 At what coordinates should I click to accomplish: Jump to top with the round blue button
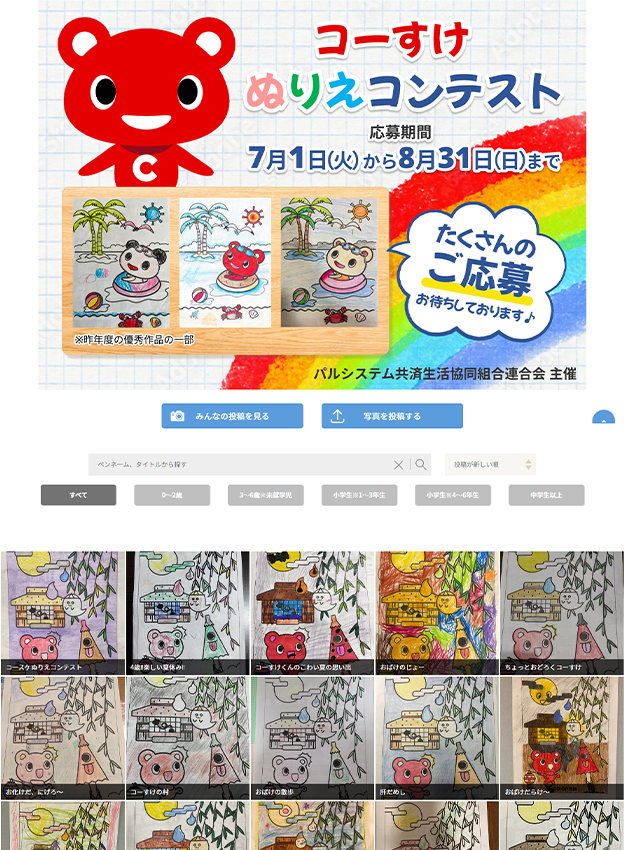tap(603, 418)
